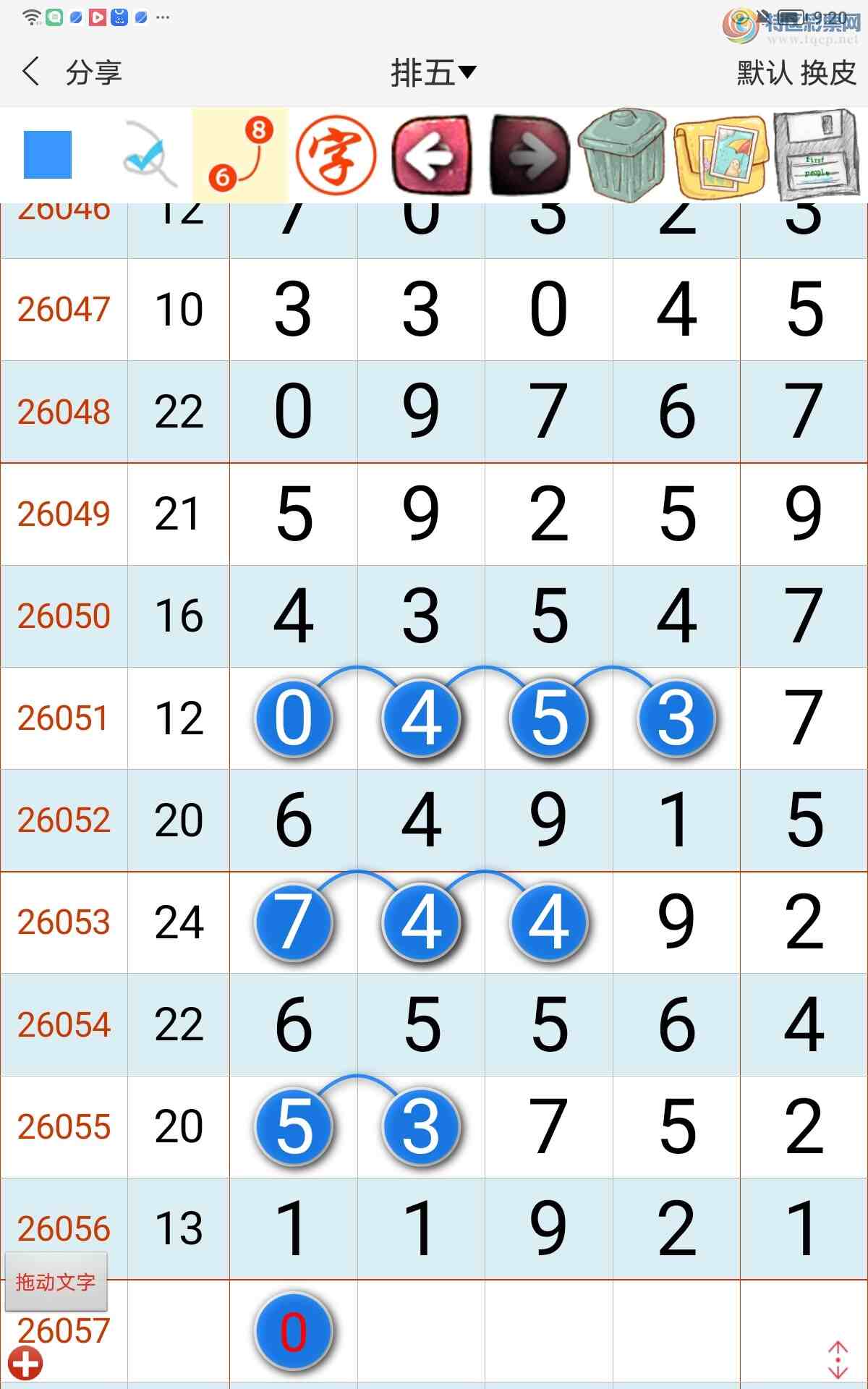868x1389 pixels.
Task: Select the checkmark drawing tool
Action: [x=147, y=156]
